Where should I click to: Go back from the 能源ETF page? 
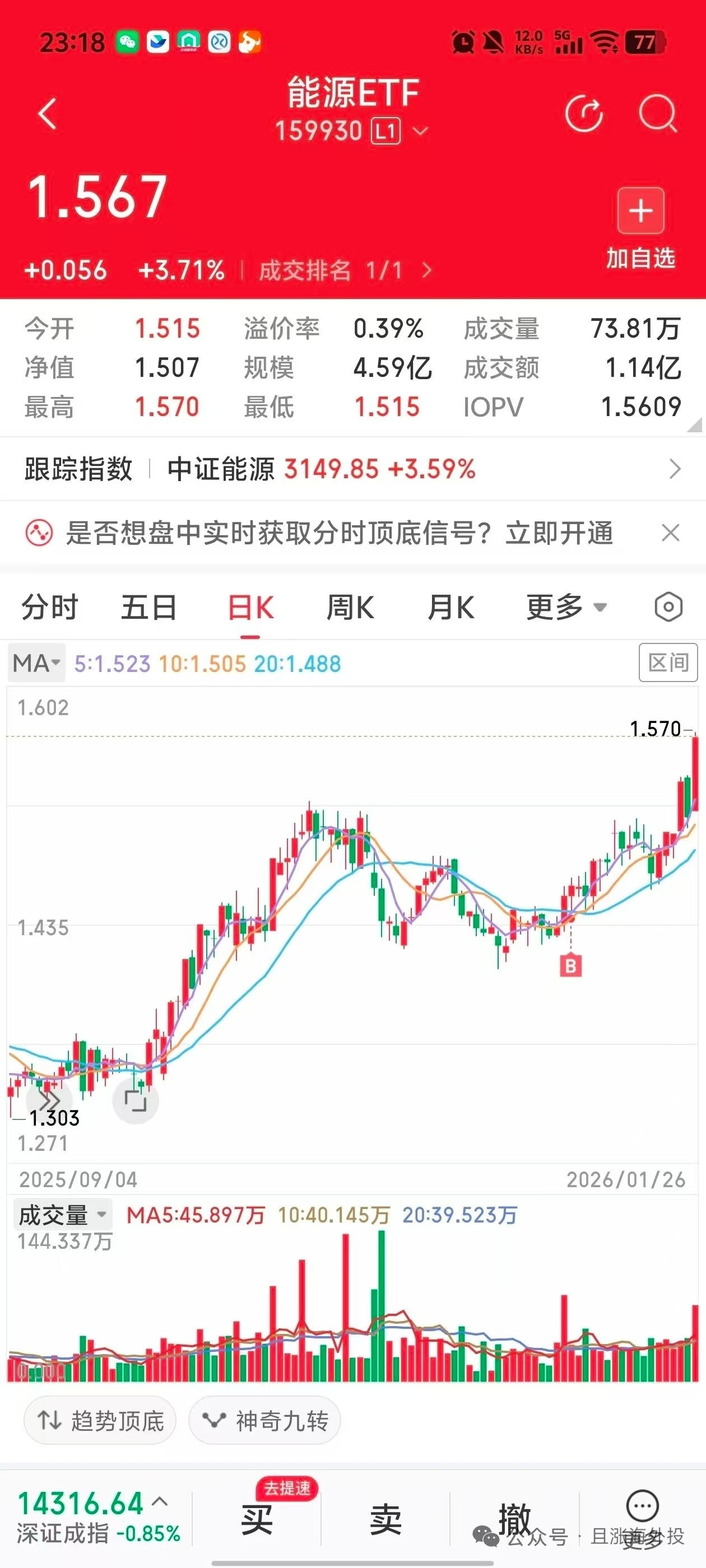48,114
